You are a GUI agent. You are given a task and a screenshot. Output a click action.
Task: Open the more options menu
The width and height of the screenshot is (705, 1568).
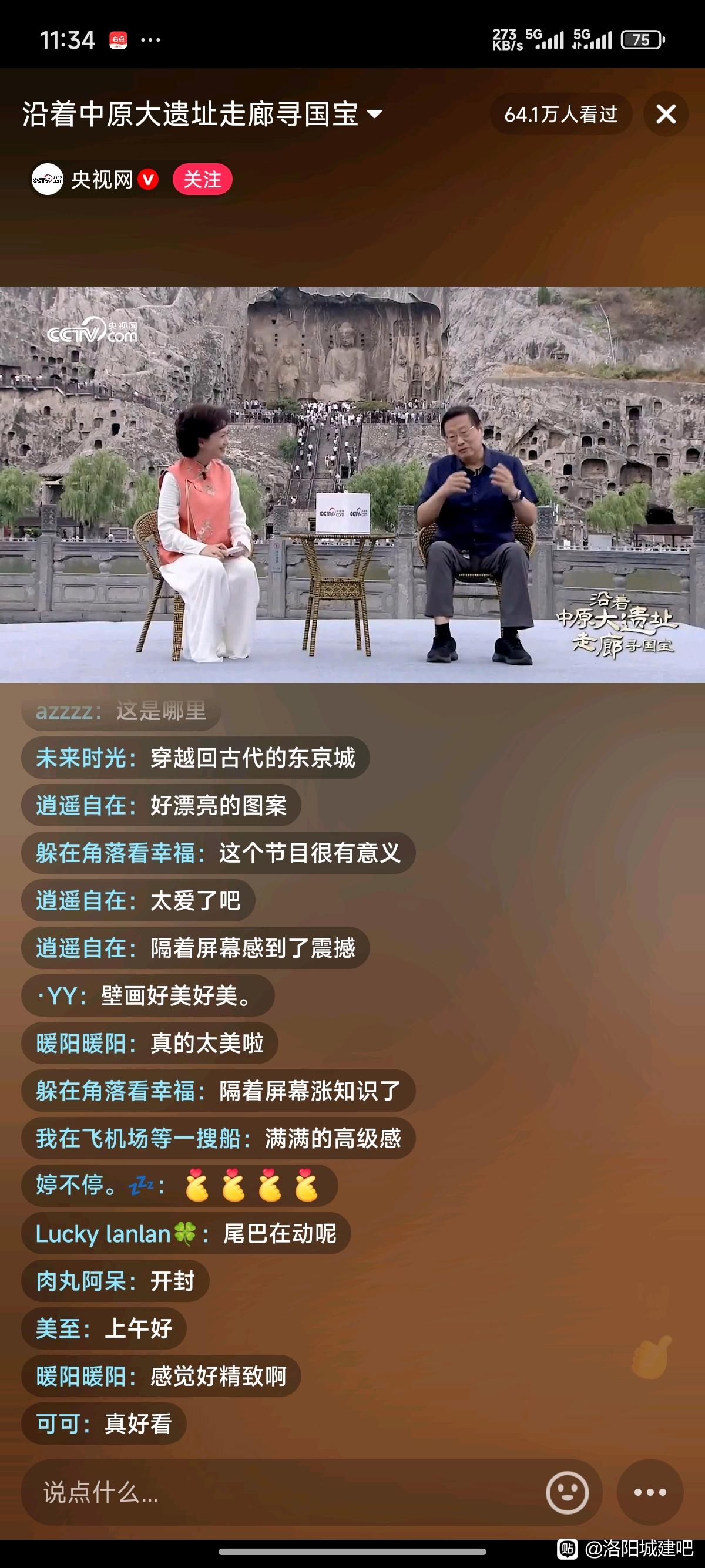pos(650,1492)
